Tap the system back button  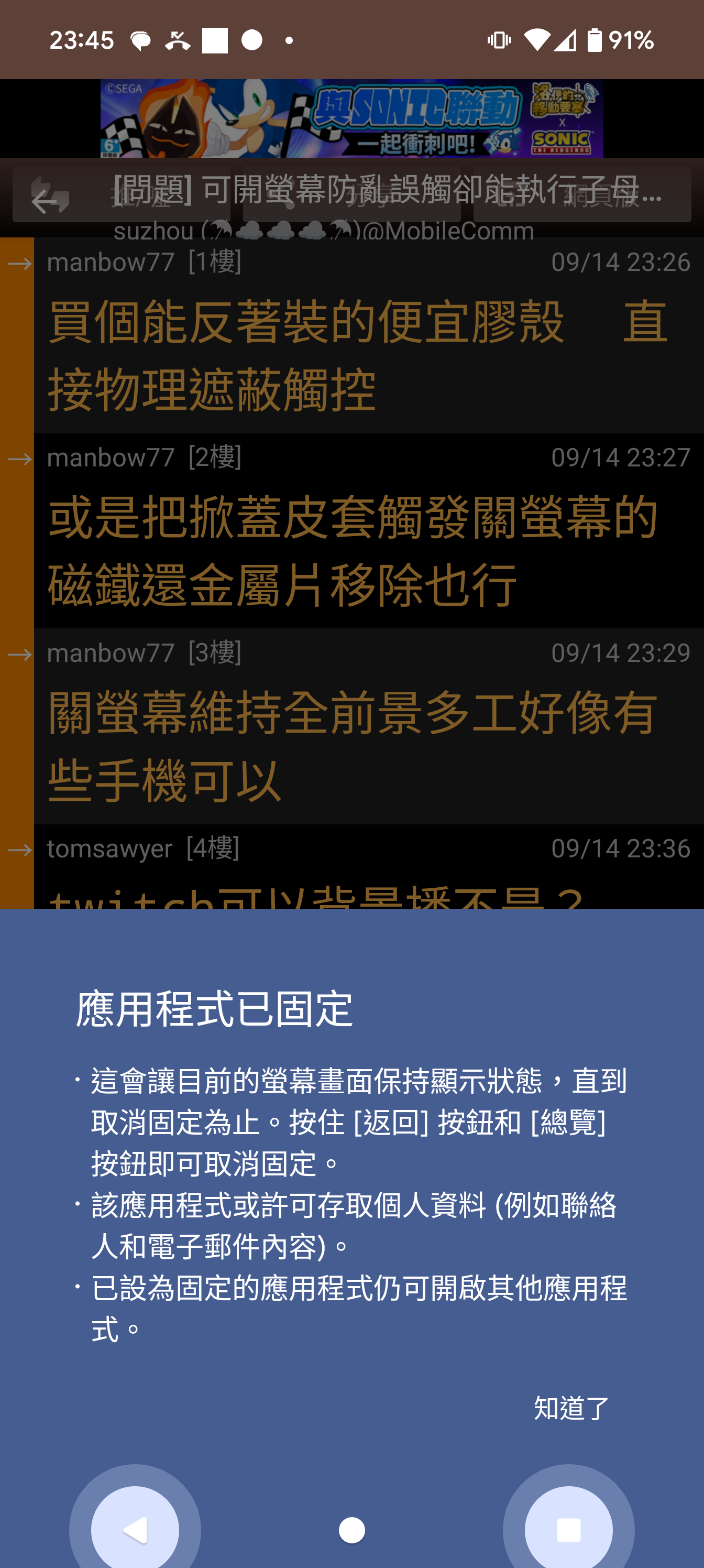(x=135, y=1529)
